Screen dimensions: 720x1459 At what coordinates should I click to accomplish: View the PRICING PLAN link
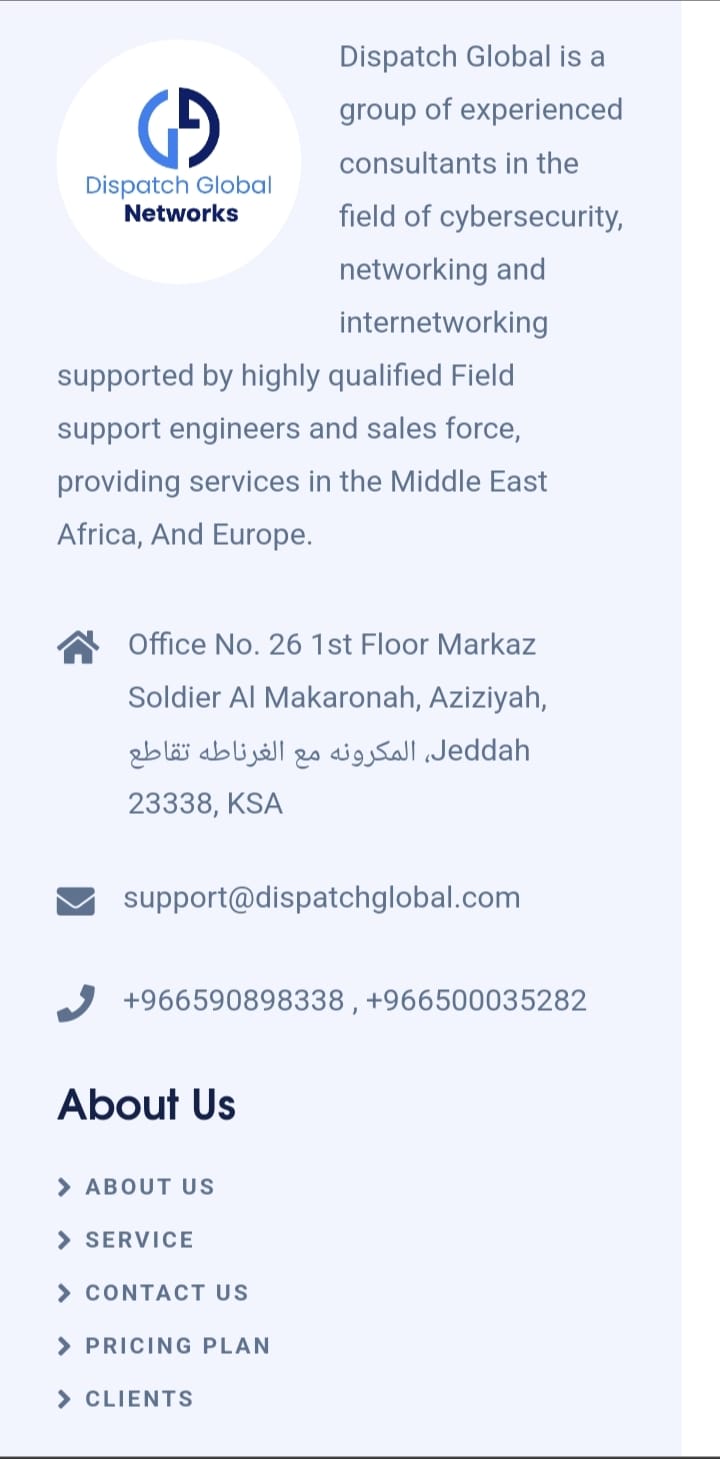[177, 1346]
